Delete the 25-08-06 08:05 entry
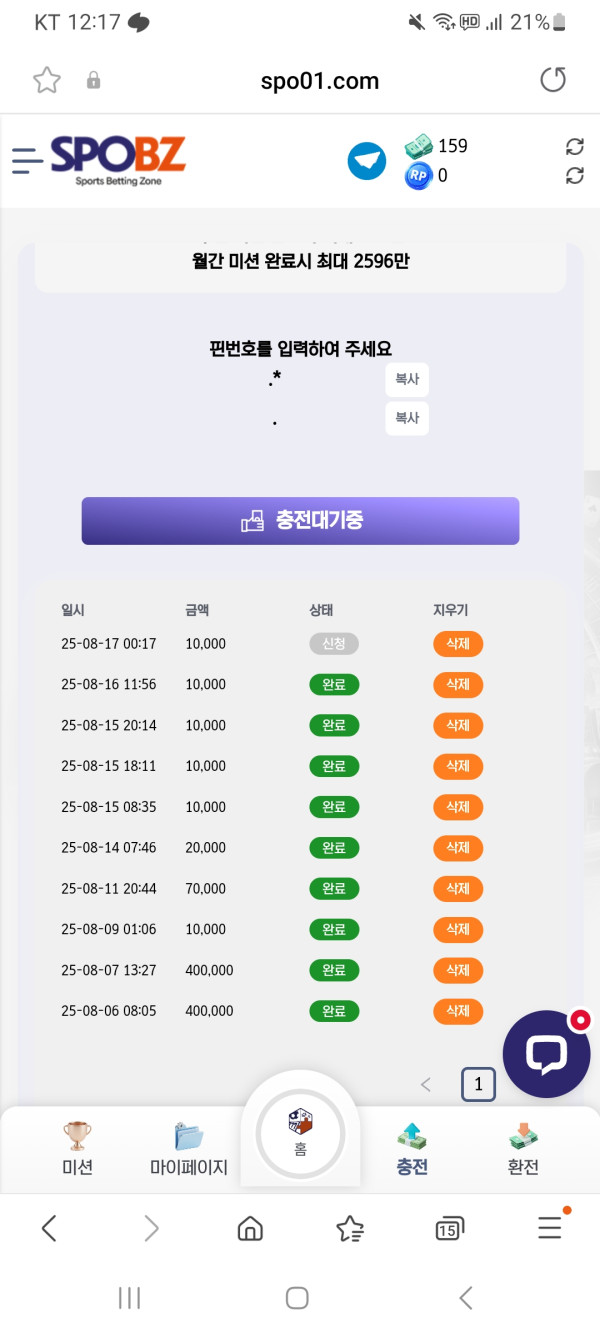This screenshot has height=1333, width=600. click(x=458, y=1011)
